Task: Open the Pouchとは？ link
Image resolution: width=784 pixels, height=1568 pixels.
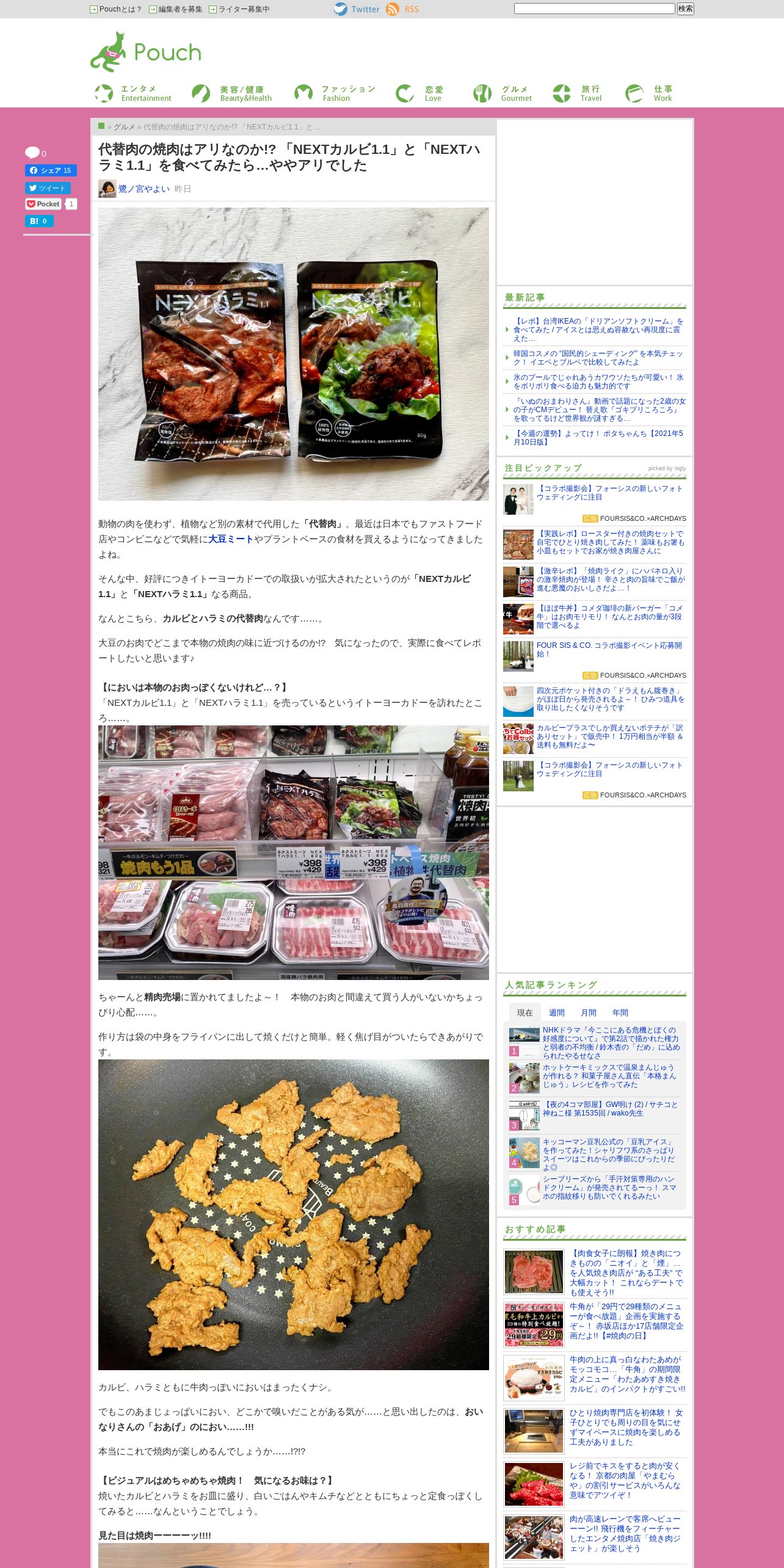Action: point(116,9)
